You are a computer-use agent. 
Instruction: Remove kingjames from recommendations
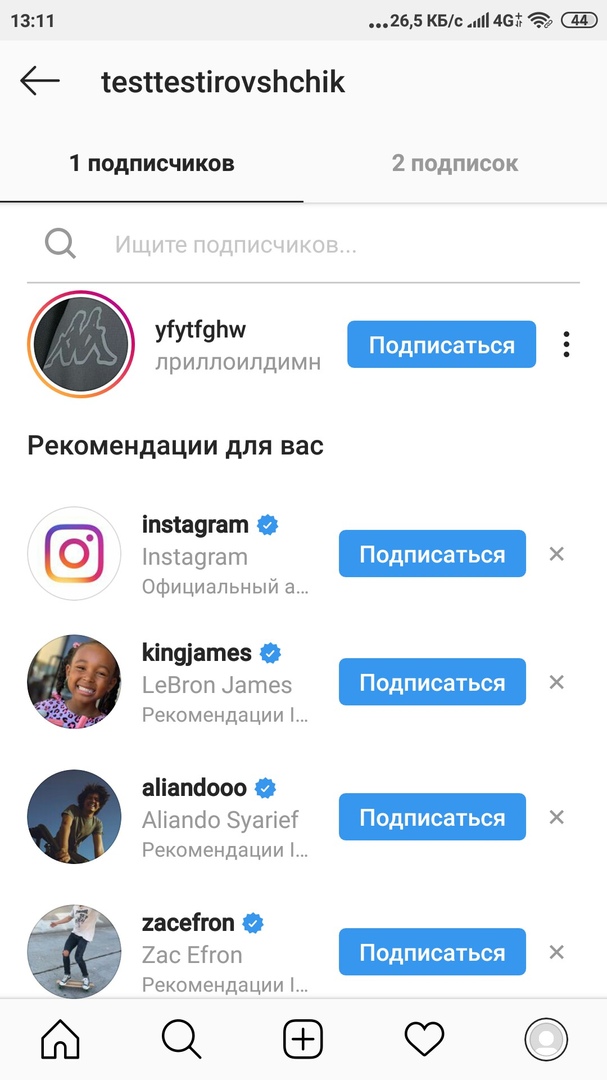click(x=557, y=682)
